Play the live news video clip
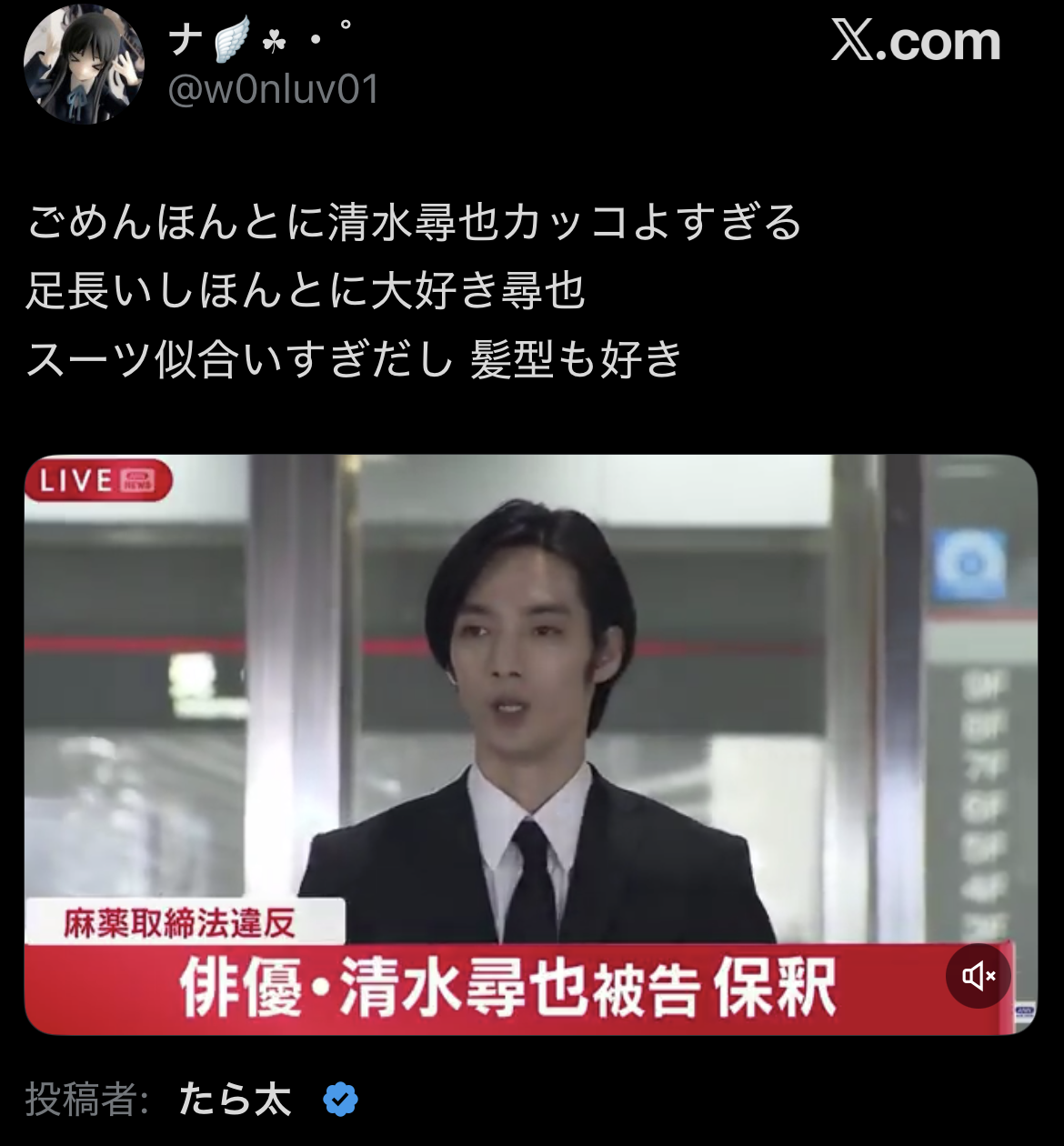Viewport: 1064px width, 1146px height. [x=531, y=744]
